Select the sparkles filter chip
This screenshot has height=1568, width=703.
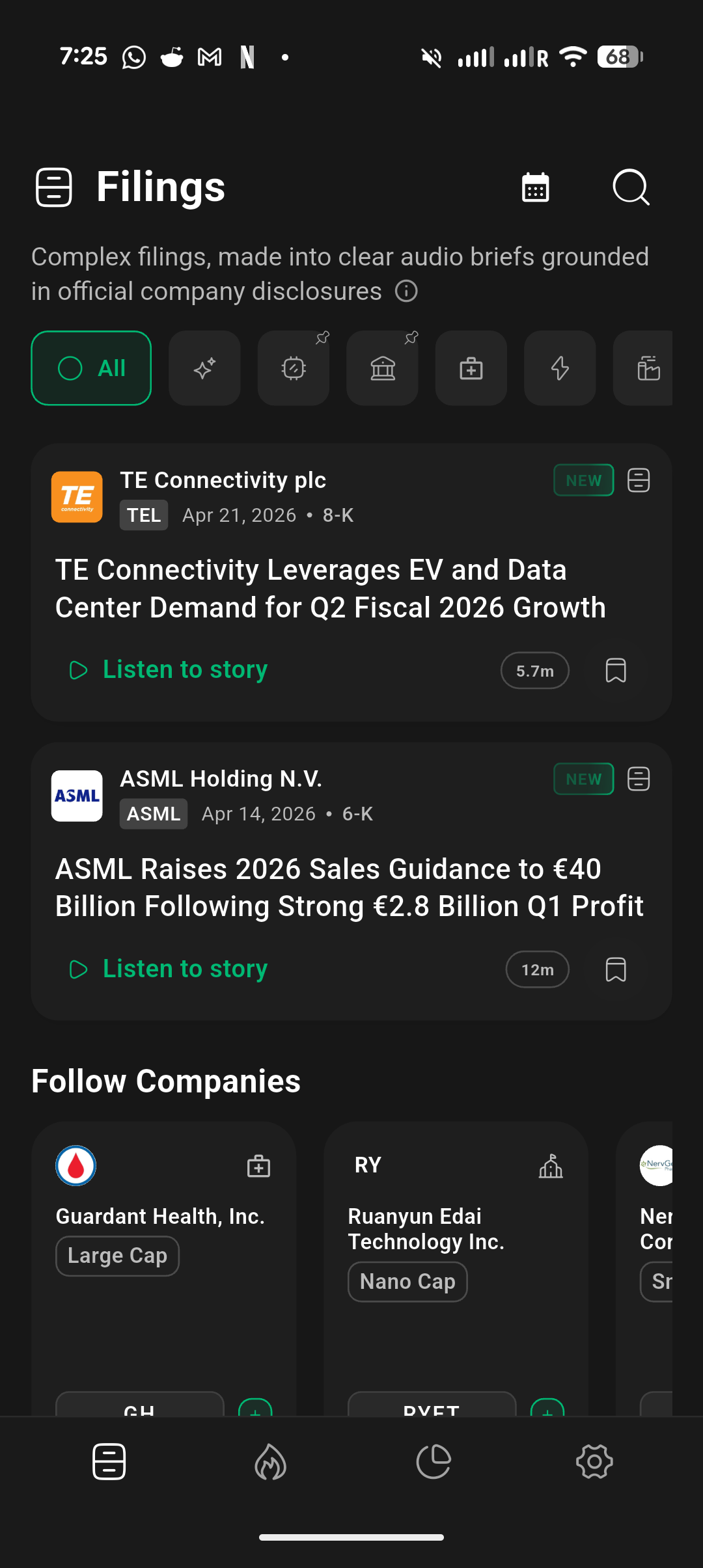[204, 368]
